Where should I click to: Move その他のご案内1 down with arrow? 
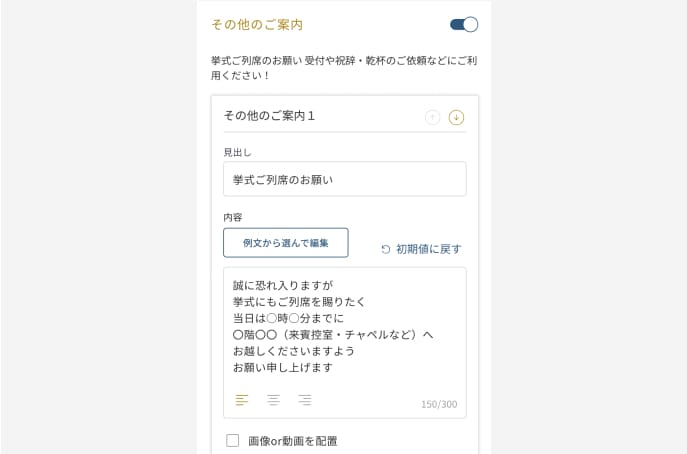[x=457, y=117]
